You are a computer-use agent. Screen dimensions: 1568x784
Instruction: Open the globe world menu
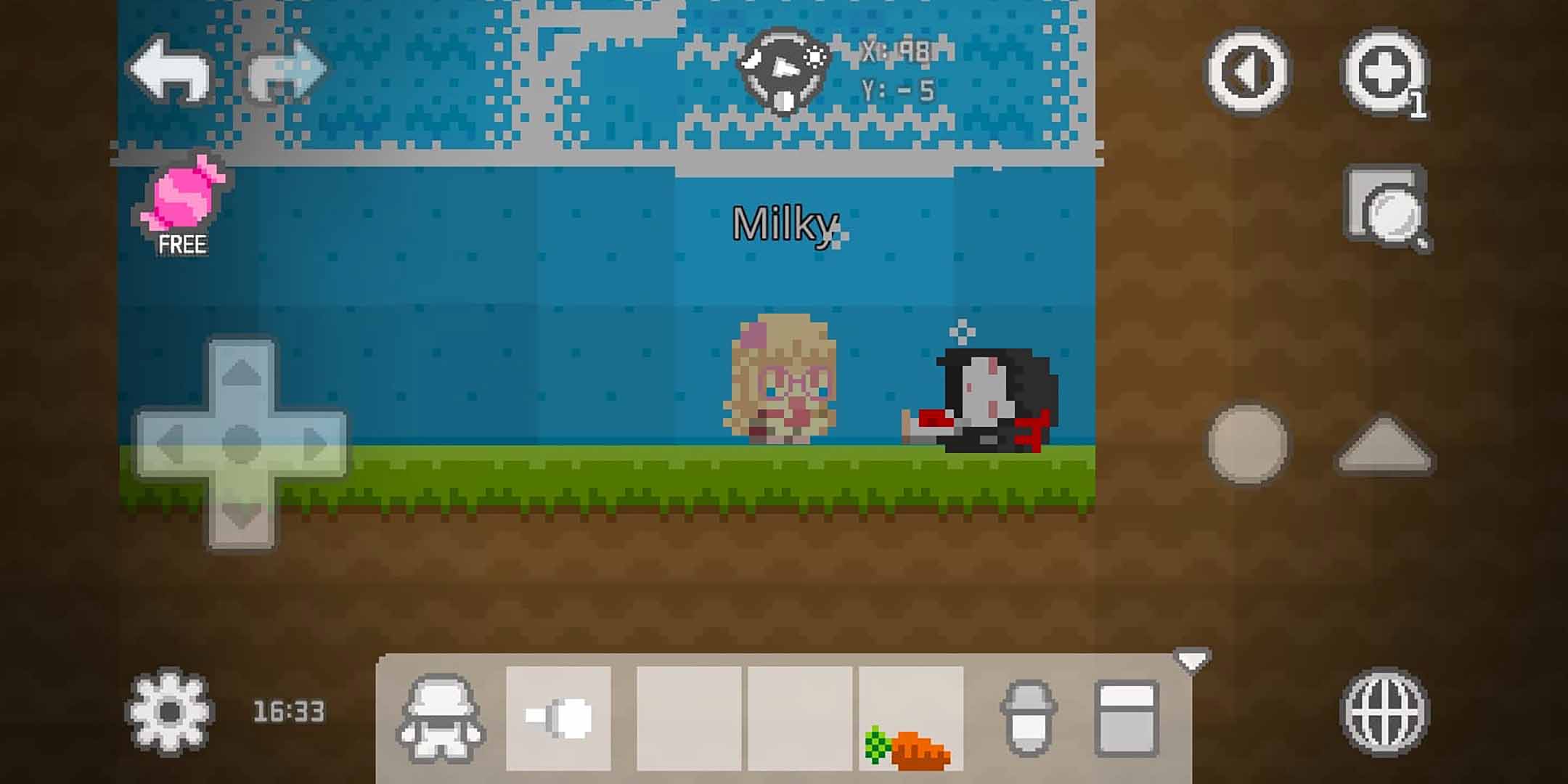1384,713
